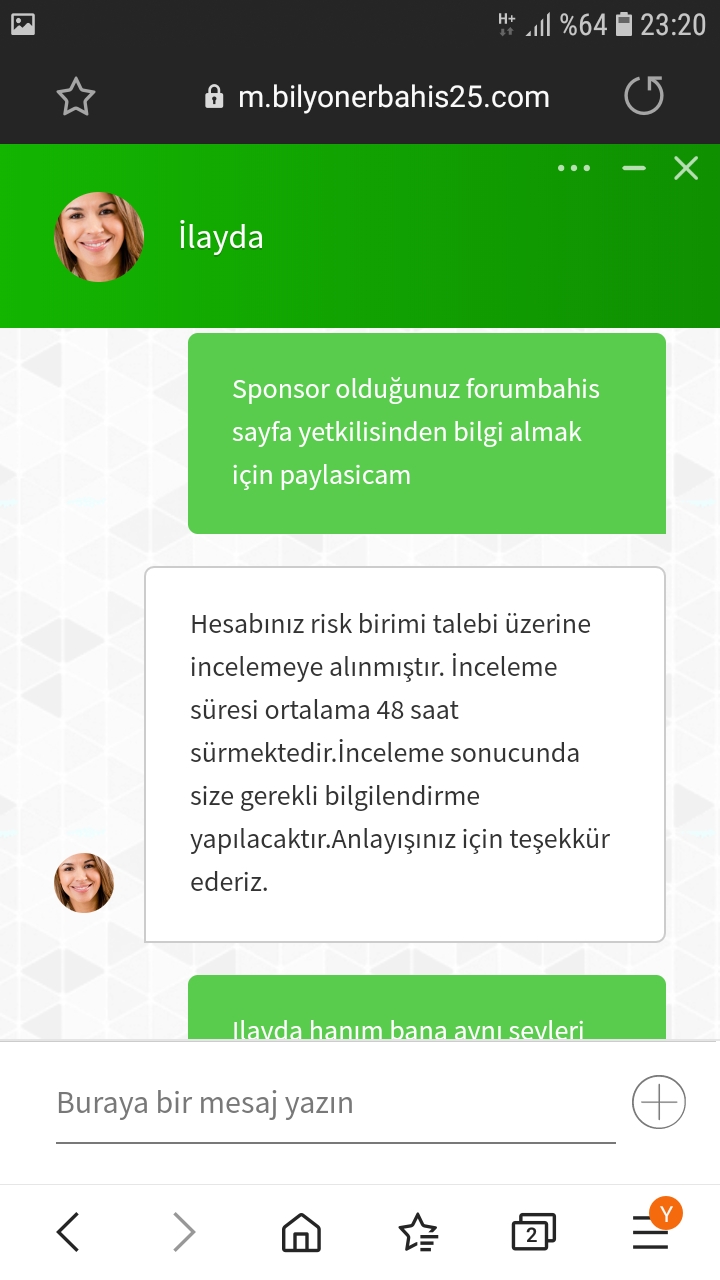Open the bookmarks list
The width and height of the screenshot is (720, 1280).
[x=417, y=1233]
